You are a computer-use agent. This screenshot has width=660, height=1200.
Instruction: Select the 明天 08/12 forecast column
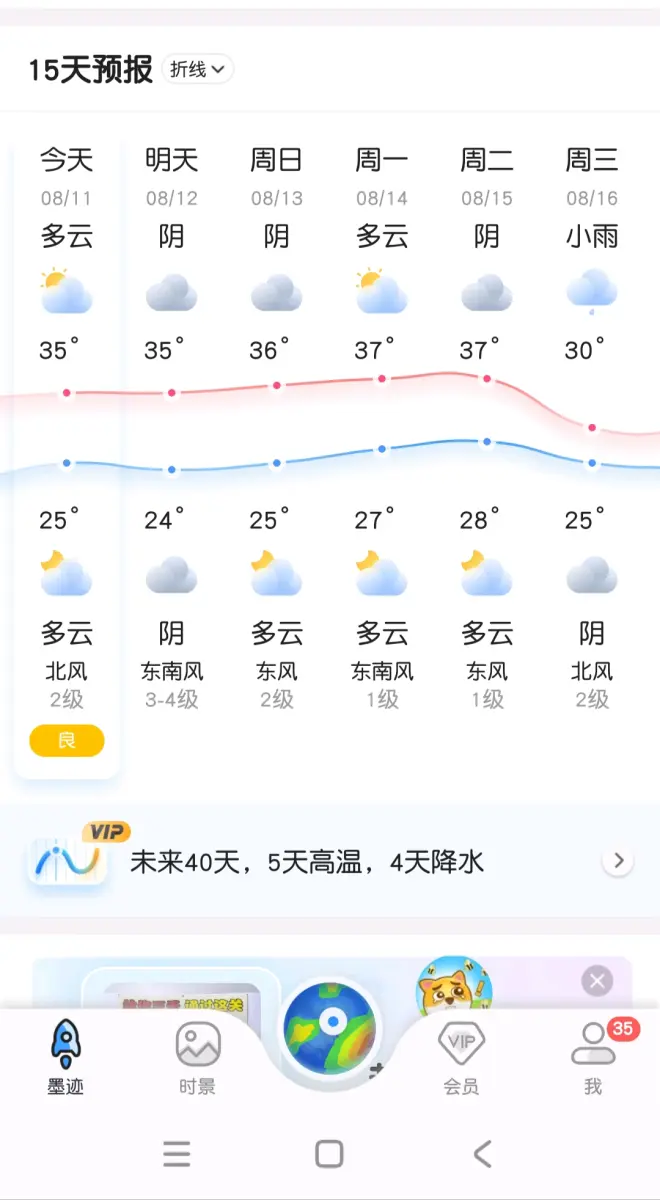pyautogui.click(x=172, y=450)
